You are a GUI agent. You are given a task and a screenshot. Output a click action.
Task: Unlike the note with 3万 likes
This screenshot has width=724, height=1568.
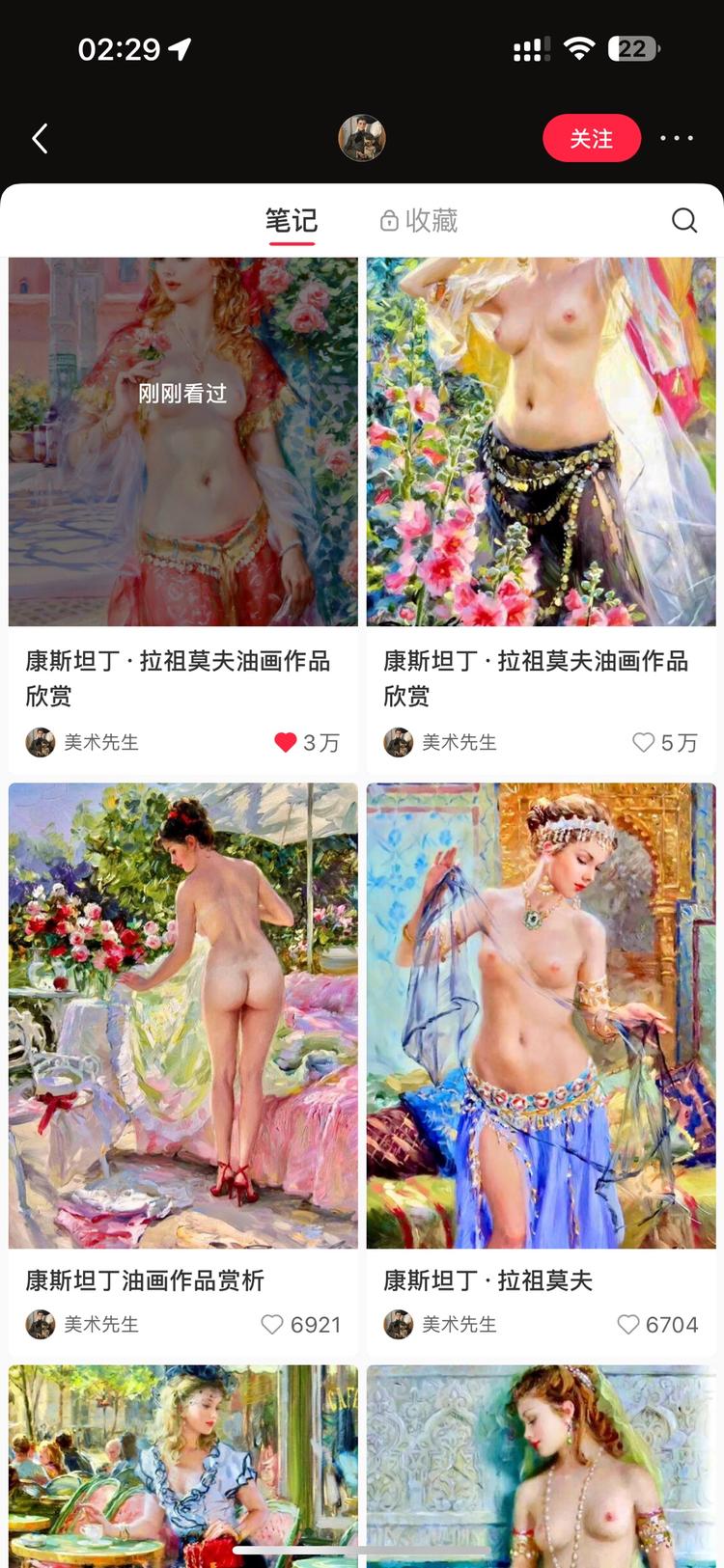tap(285, 742)
